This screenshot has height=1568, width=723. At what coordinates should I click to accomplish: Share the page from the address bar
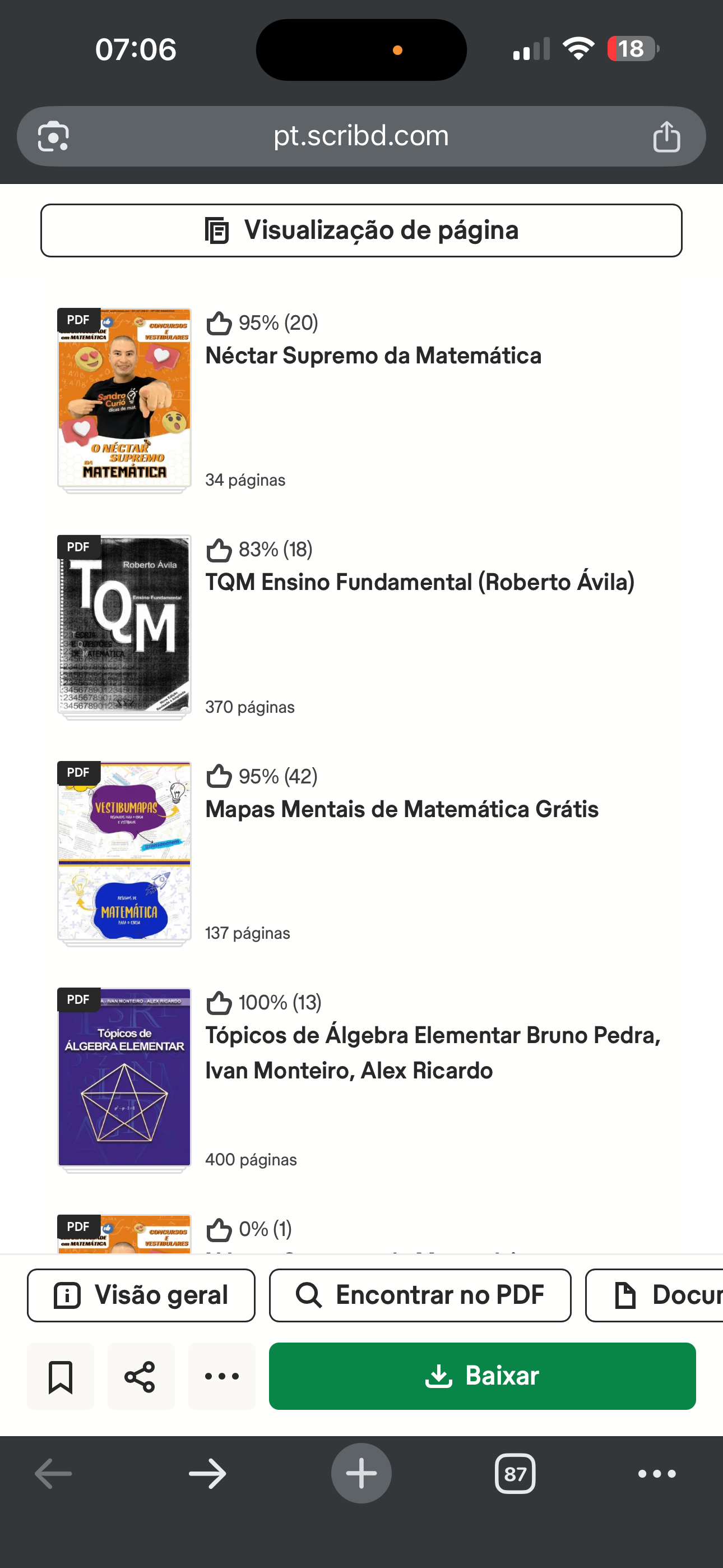[x=666, y=136]
